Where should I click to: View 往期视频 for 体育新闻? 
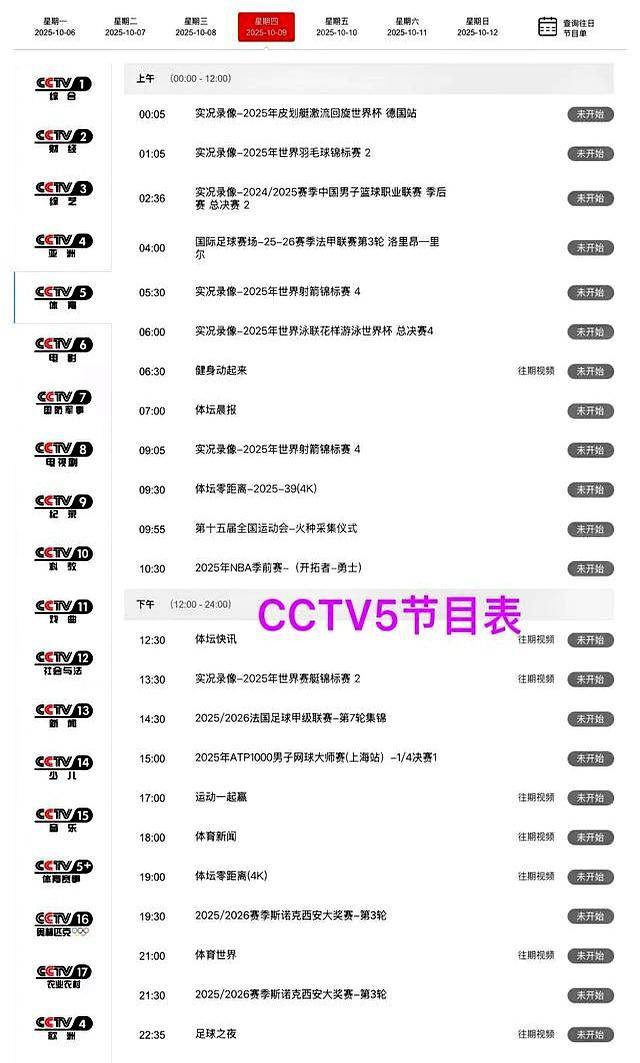(x=535, y=837)
